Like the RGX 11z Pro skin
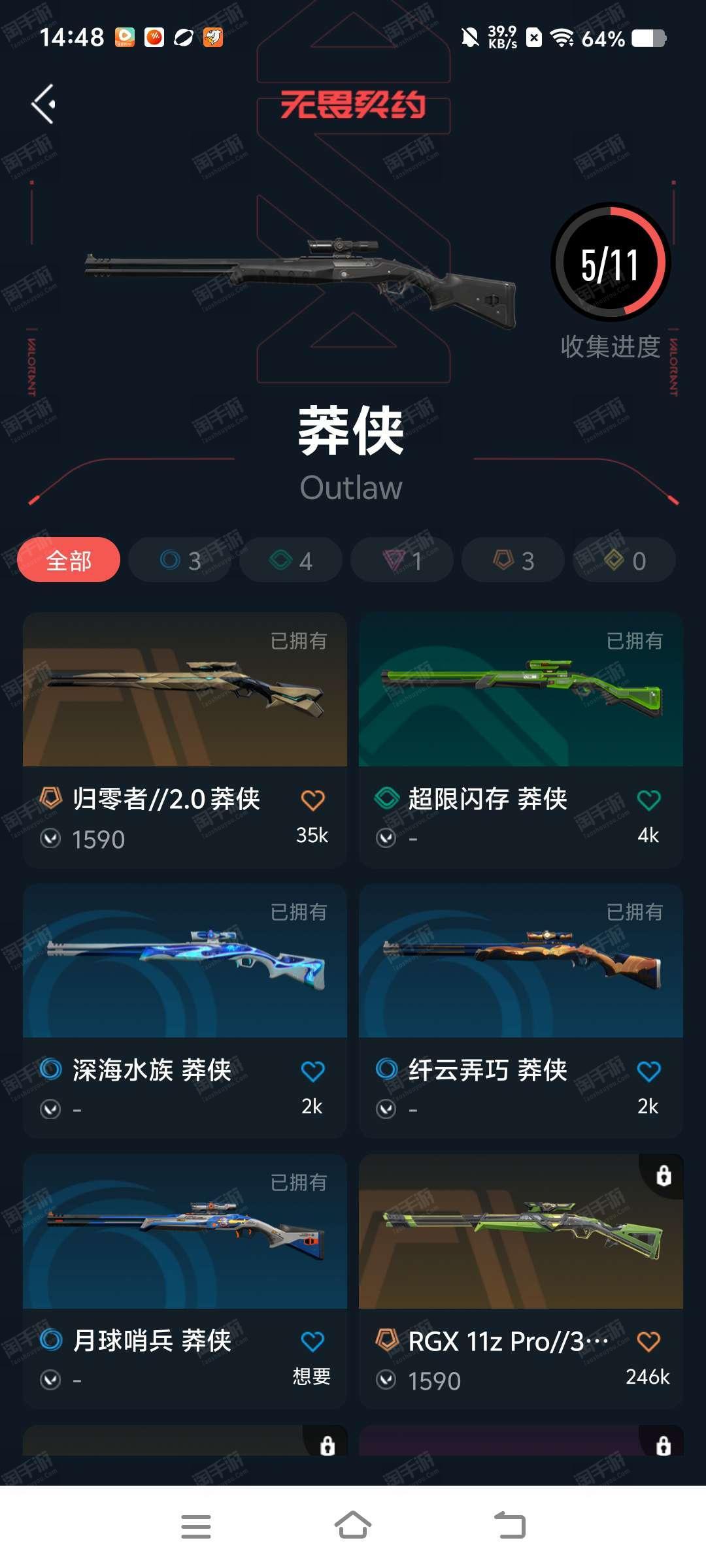706x1568 pixels. point(648,1341)
